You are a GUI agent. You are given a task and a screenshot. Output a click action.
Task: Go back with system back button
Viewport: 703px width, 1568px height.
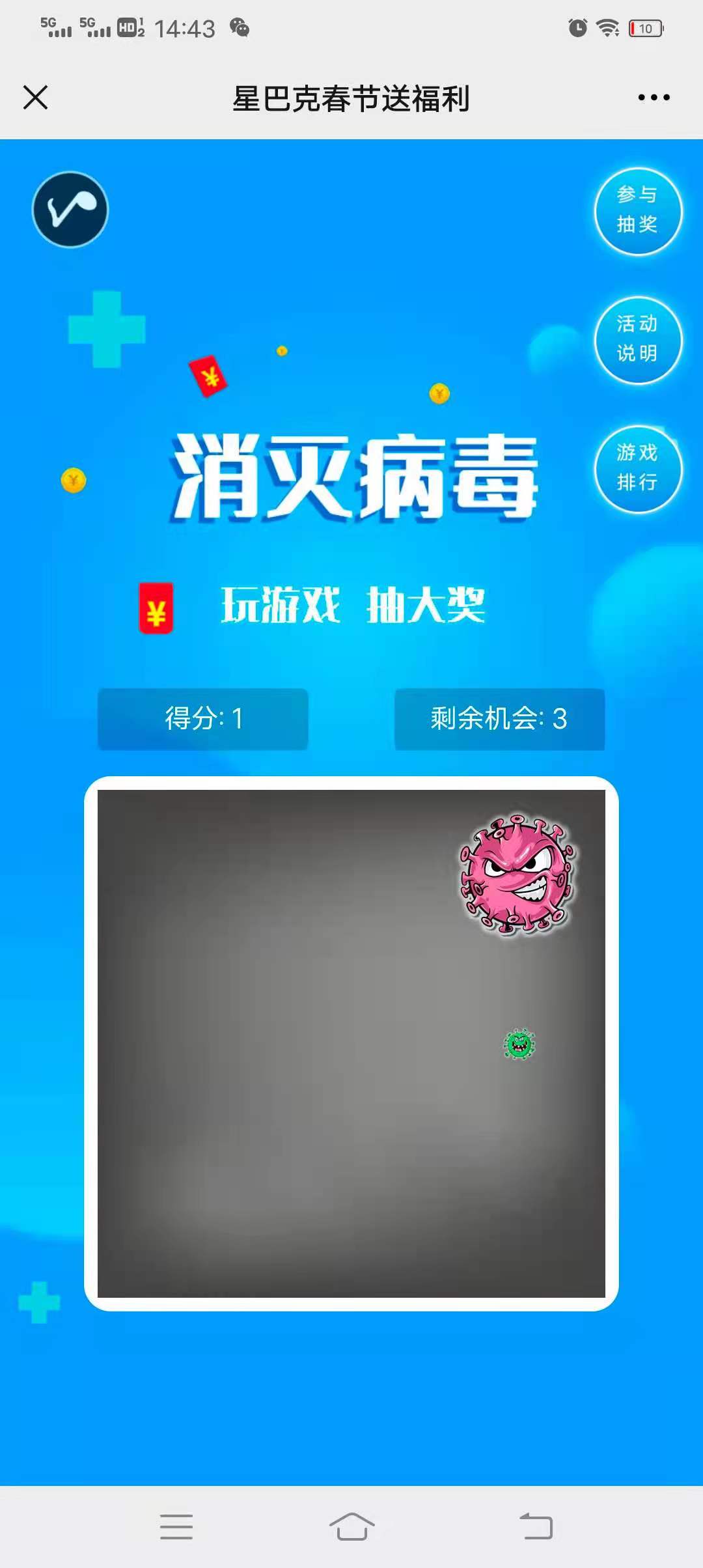coord(536,1526)
